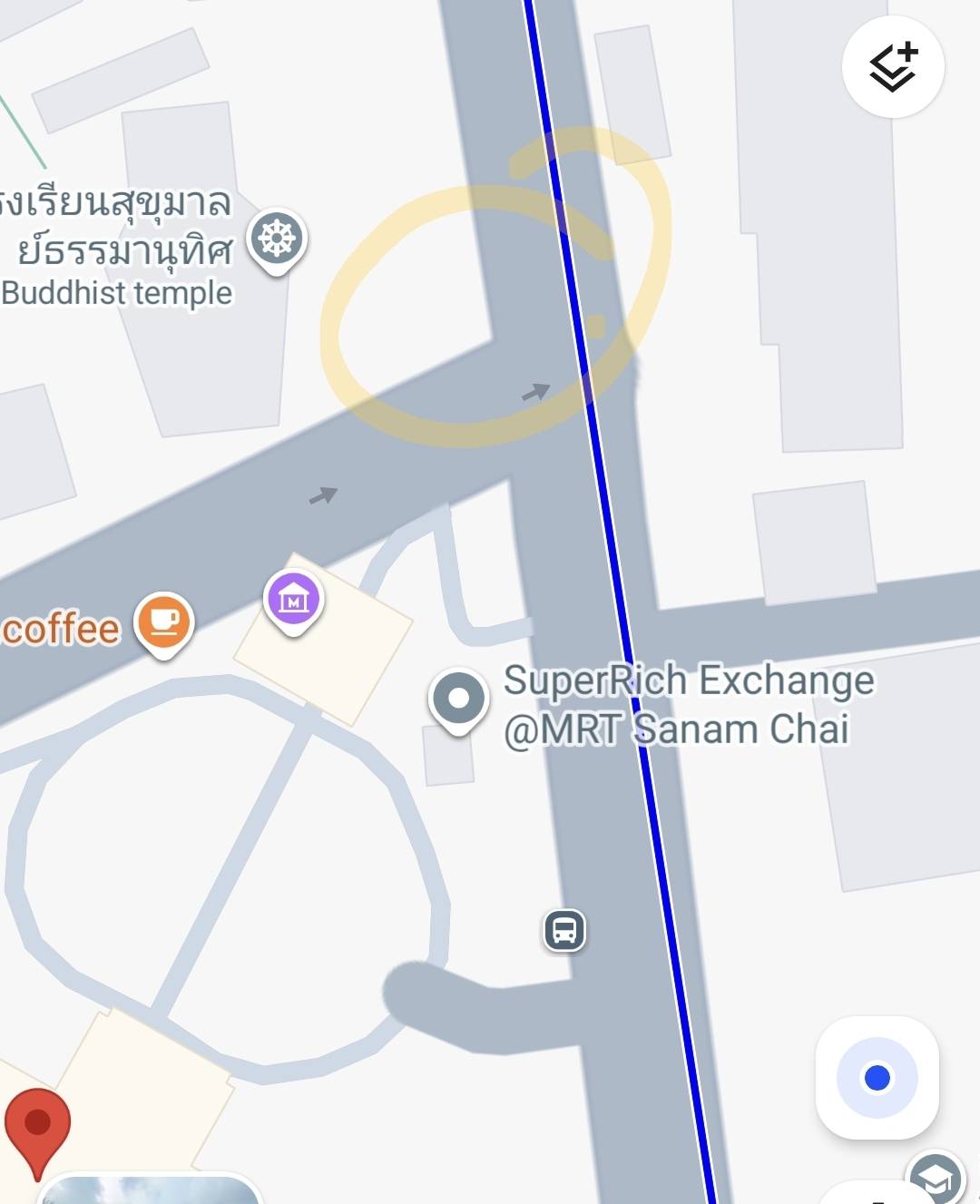Open the purple museum marker
The width and height of the screenshot is (980, 1204).
(293, 602)
